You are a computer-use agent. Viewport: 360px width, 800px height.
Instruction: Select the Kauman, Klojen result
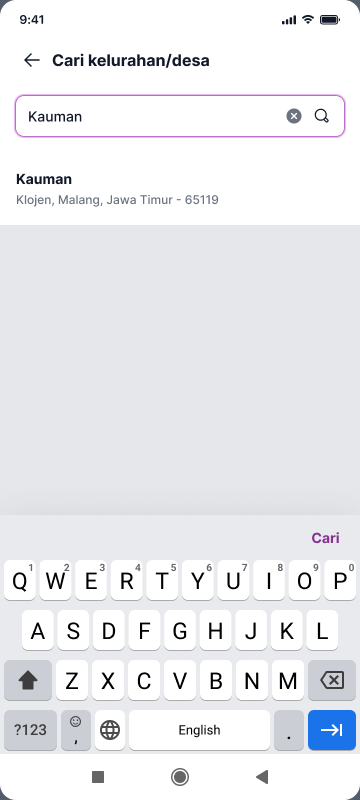[180, 189]
